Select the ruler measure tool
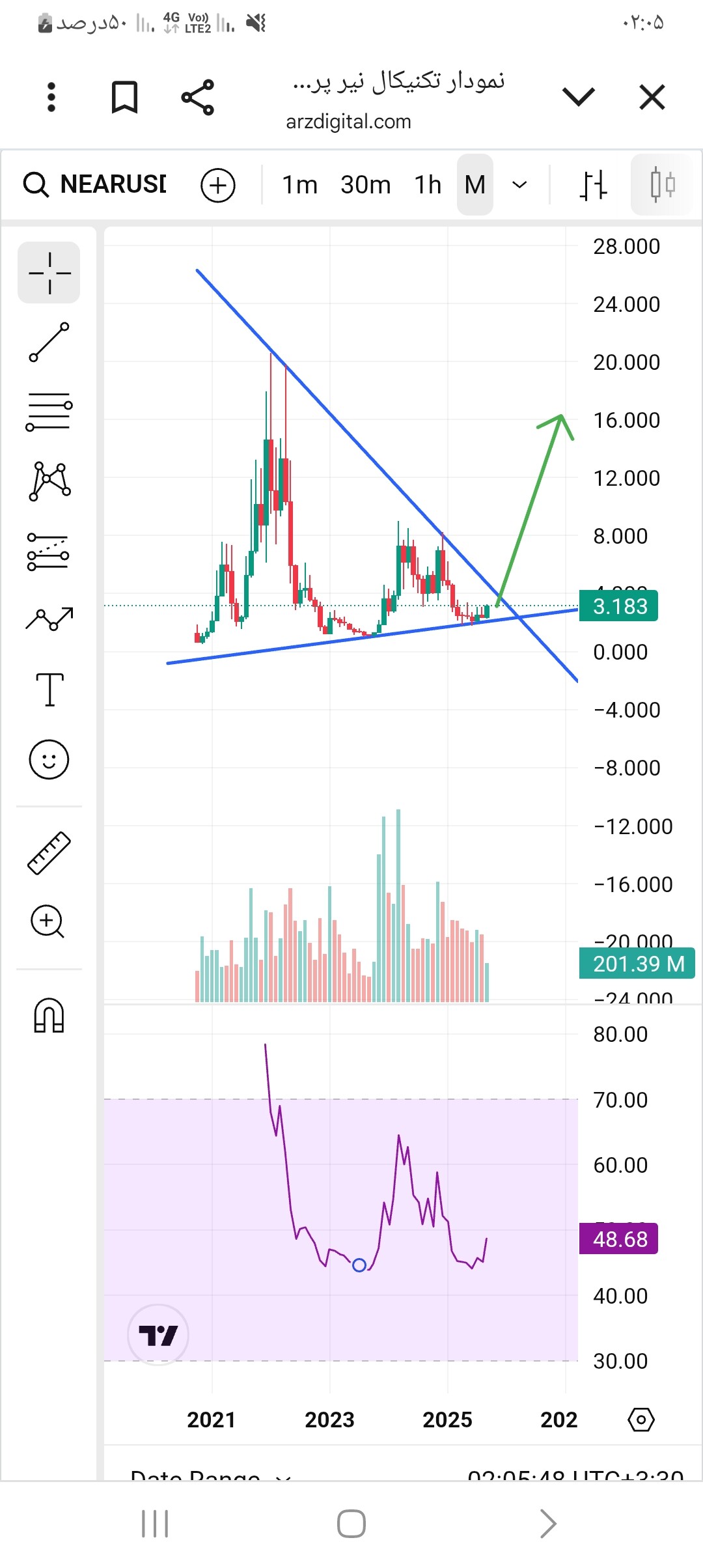Screen dimensions: 703x1568 click(x=49, y=852)
